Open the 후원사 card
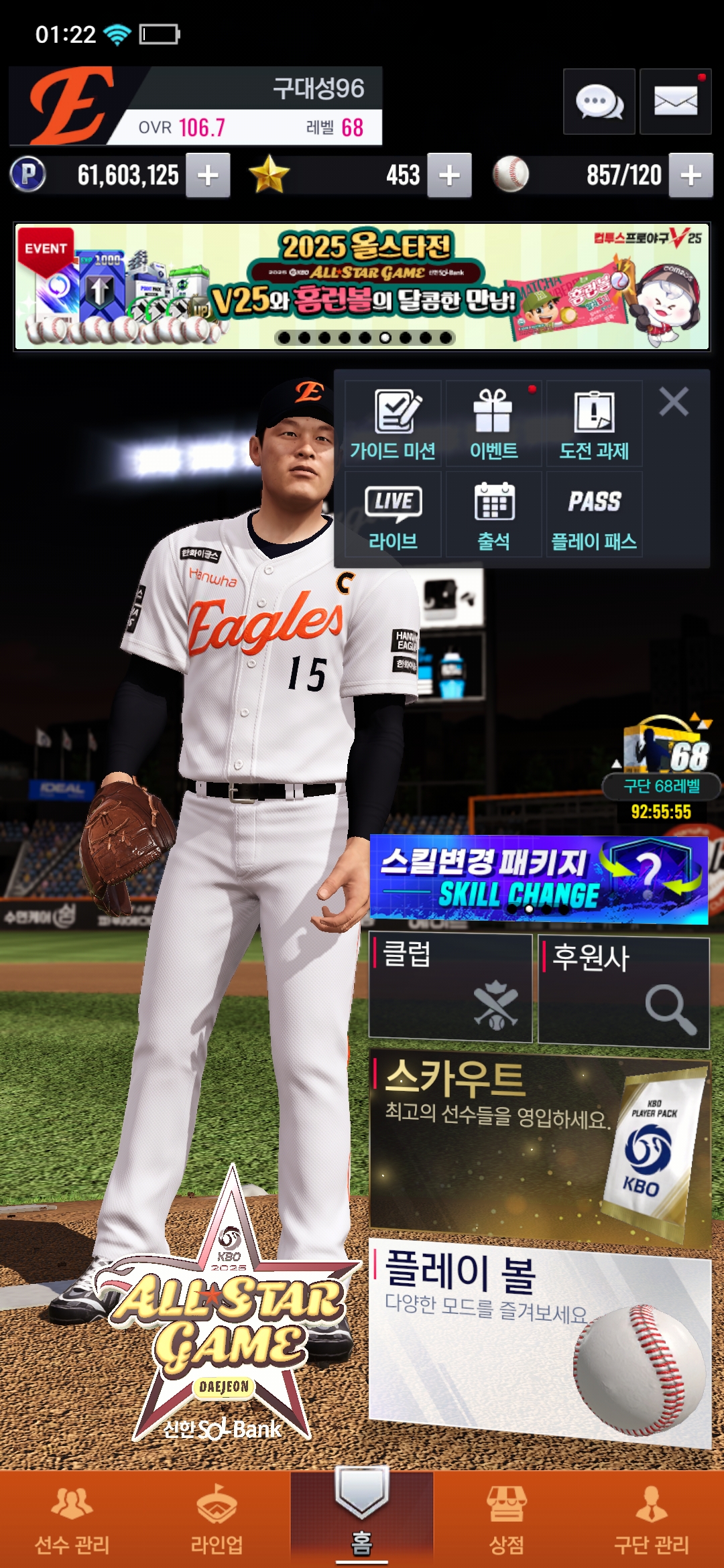The width and height of the screenshot is (724, 1568). [623, 992]
